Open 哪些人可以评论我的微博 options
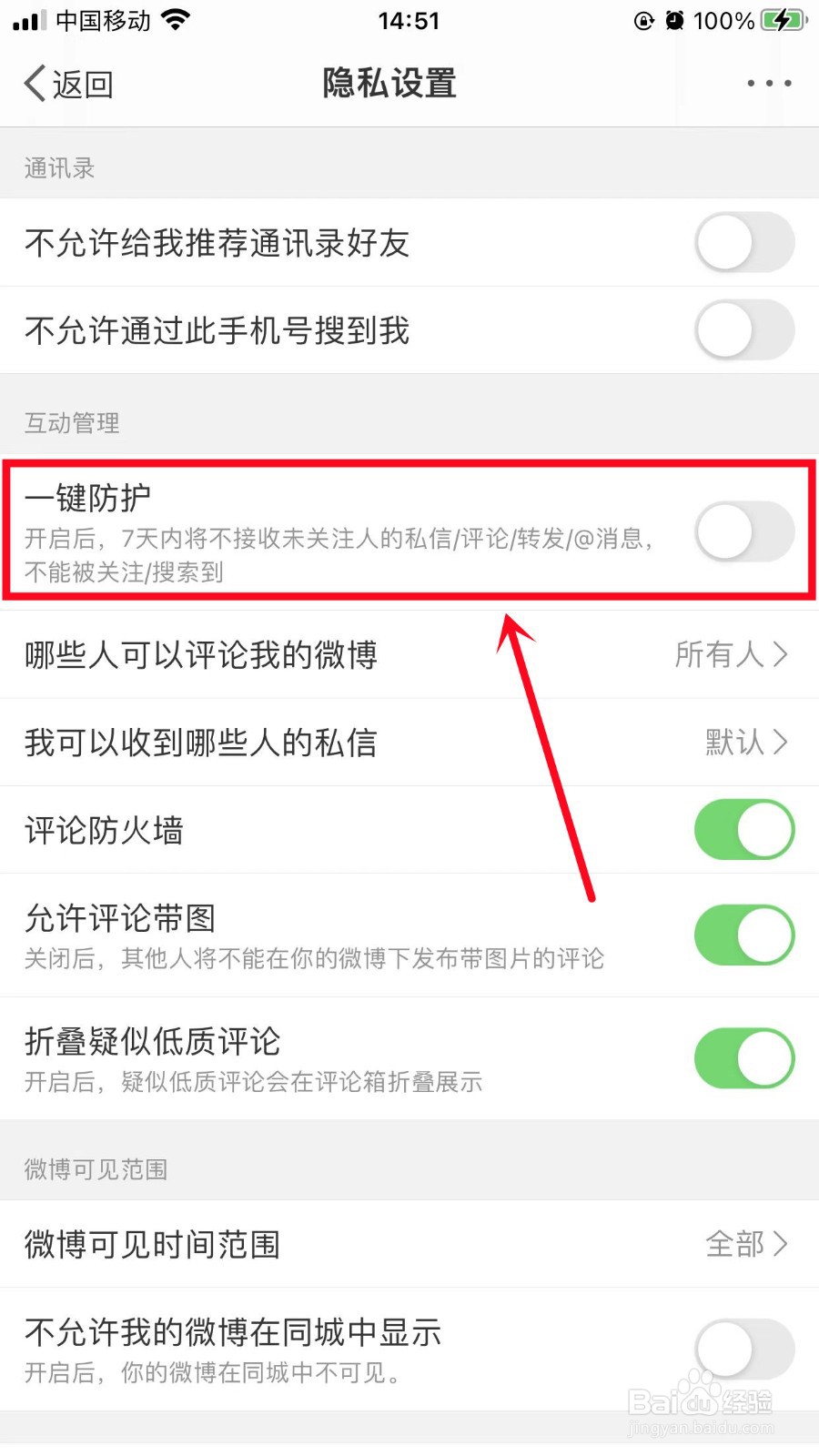The image size is (819, 1456). [x=409, y=655]
